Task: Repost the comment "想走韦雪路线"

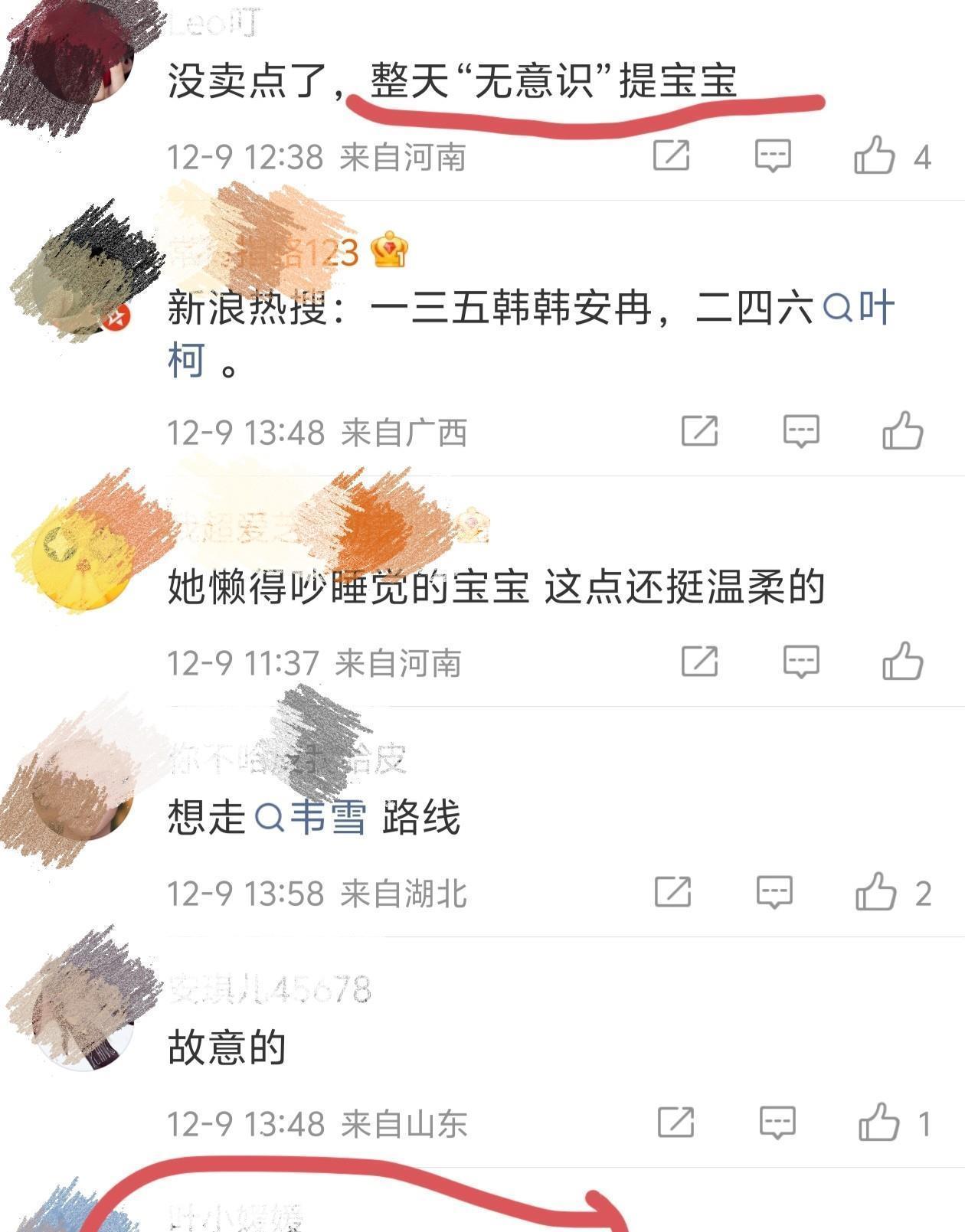Action: point(672,892)
